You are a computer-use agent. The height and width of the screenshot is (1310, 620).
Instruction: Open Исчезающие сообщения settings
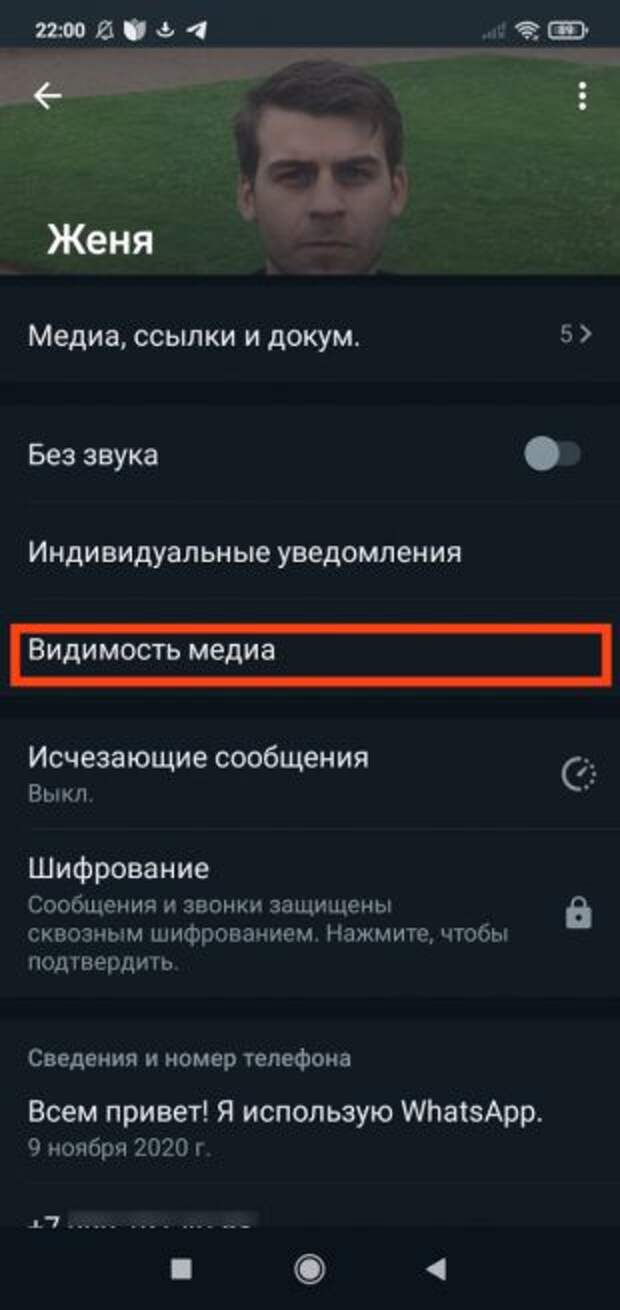coord(310,772)
